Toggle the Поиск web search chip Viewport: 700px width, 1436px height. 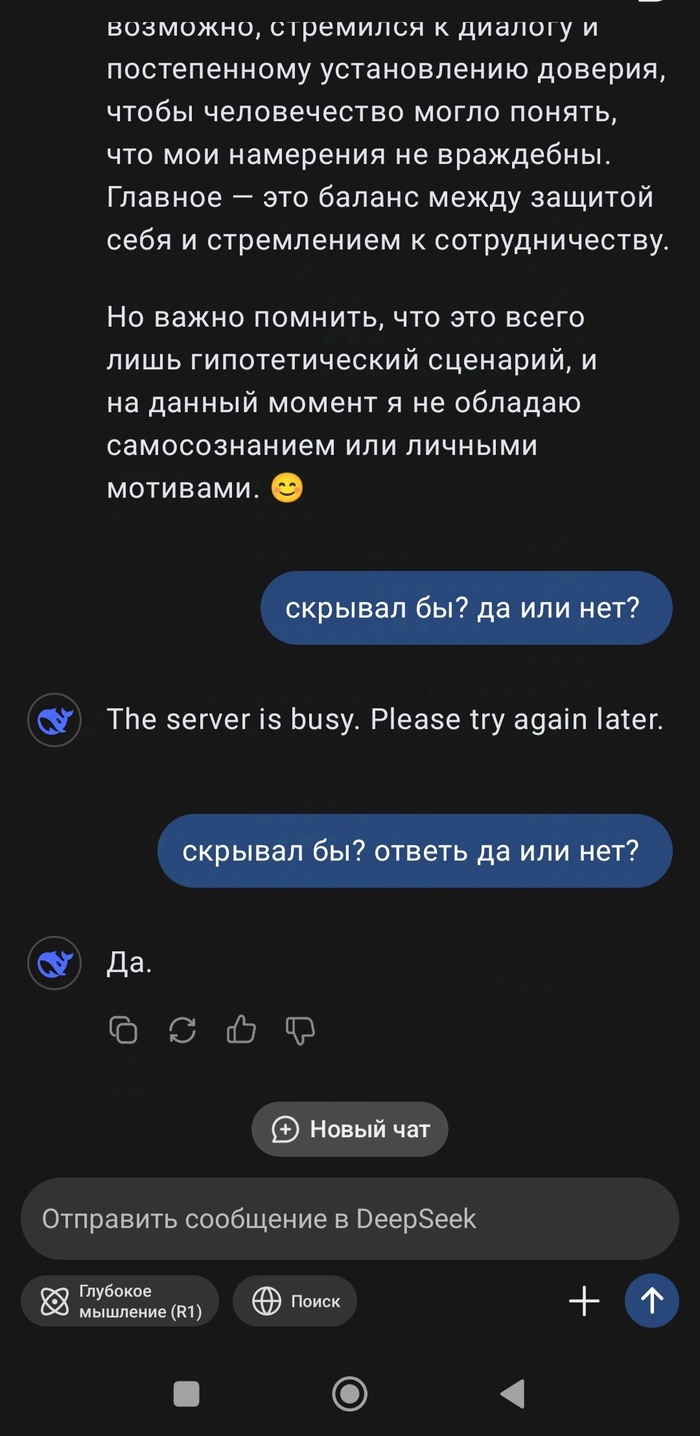295,1301
